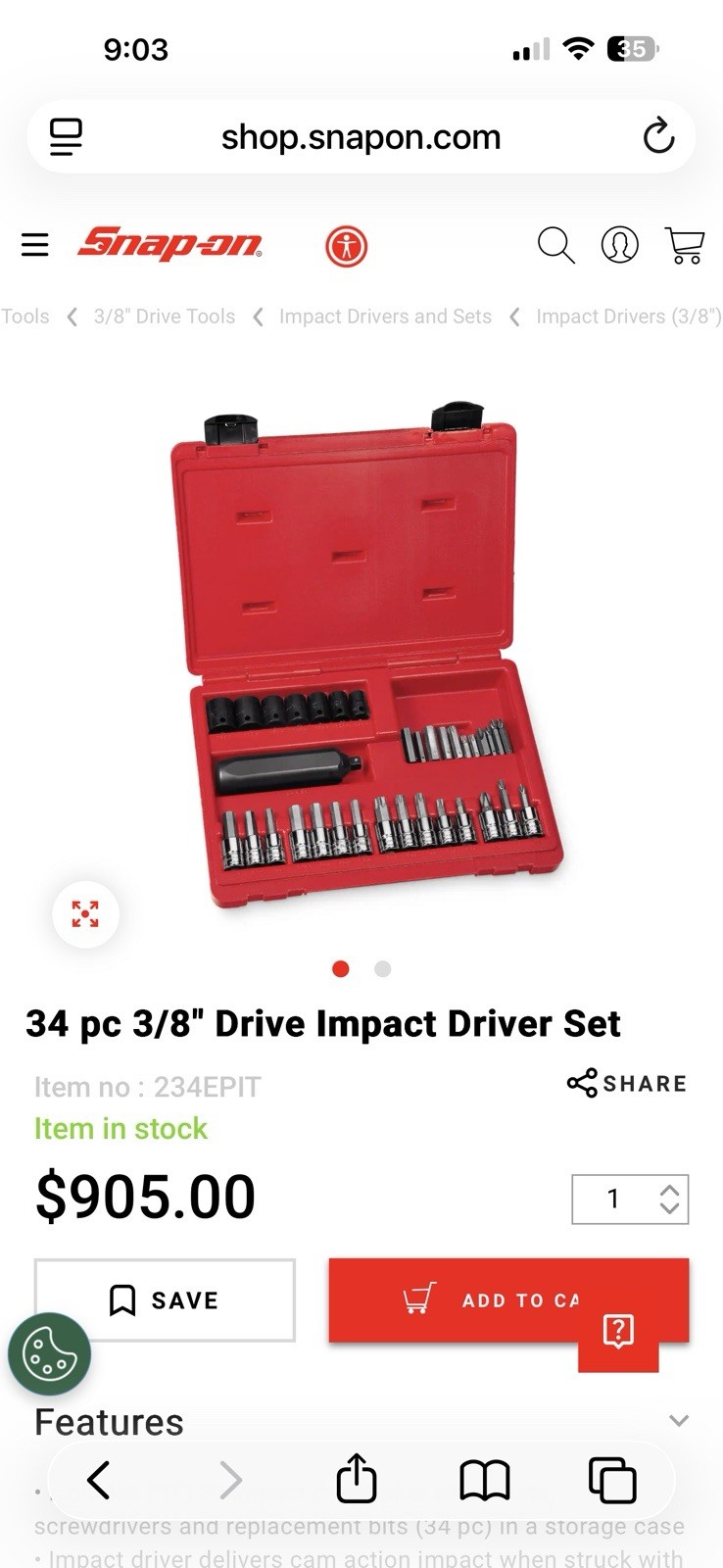Tap the shop.snapon.com address bar
Viewport: 723px width, 1568px height.
click(361, 137)
